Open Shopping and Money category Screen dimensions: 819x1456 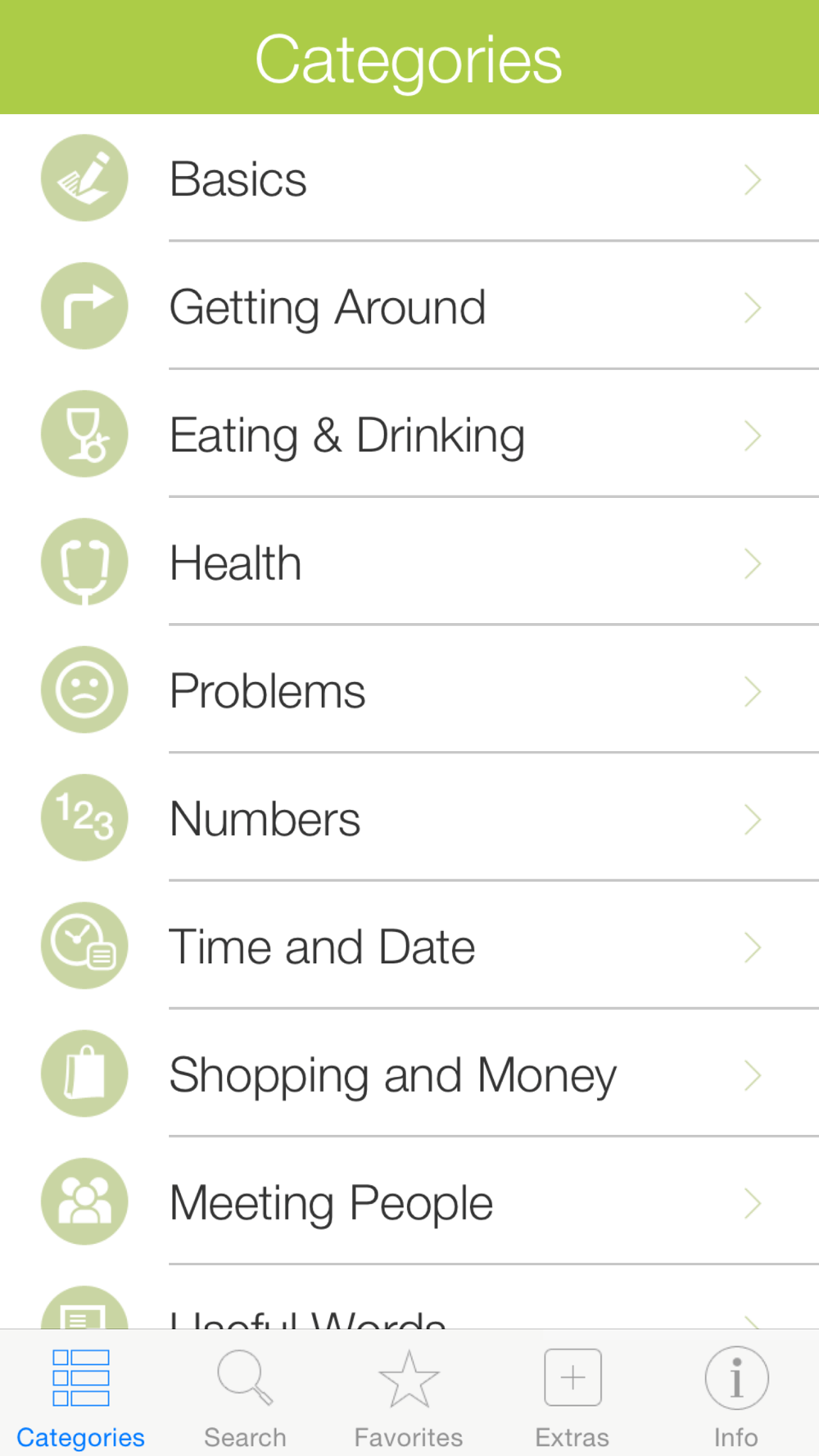(409, 1072)
